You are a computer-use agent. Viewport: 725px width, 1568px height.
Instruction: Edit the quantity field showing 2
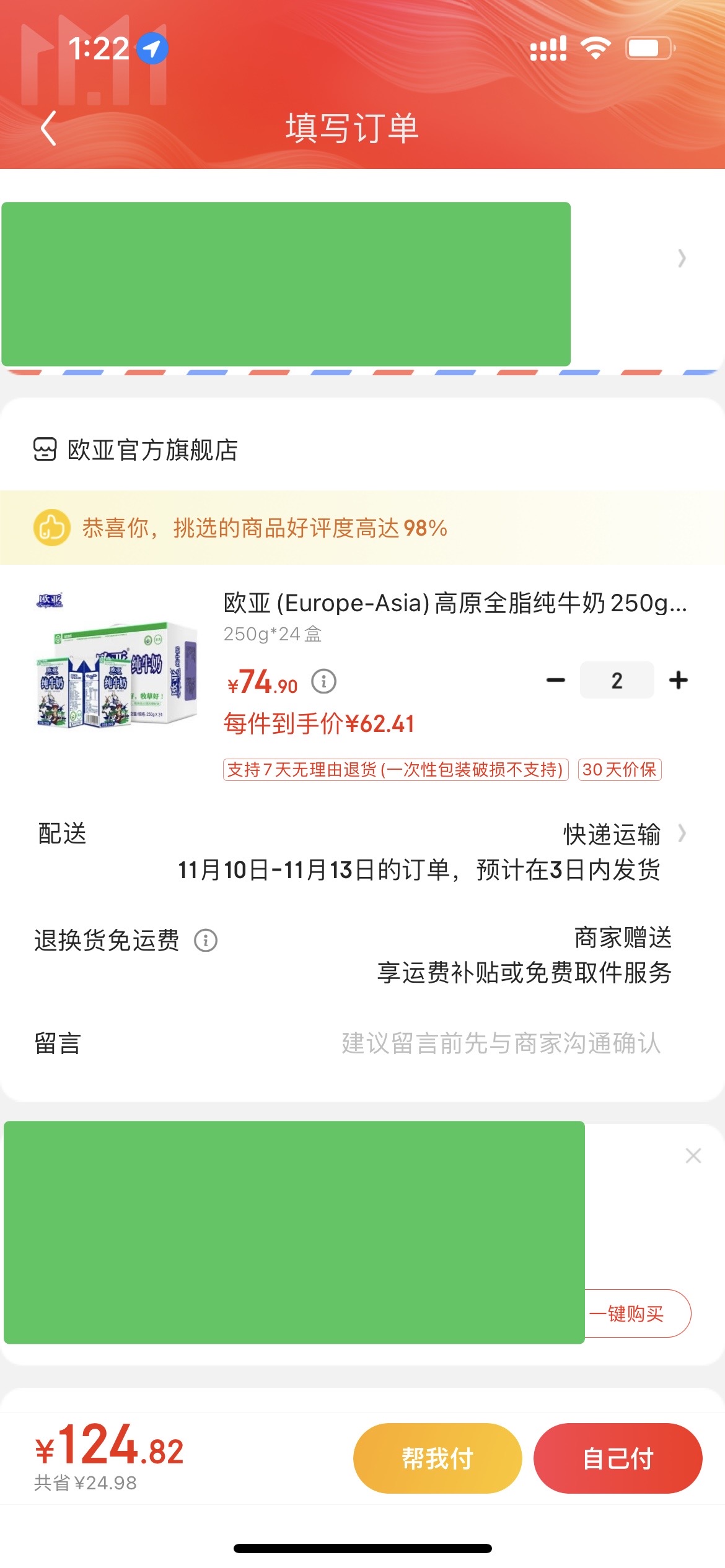tap(617, 680)
